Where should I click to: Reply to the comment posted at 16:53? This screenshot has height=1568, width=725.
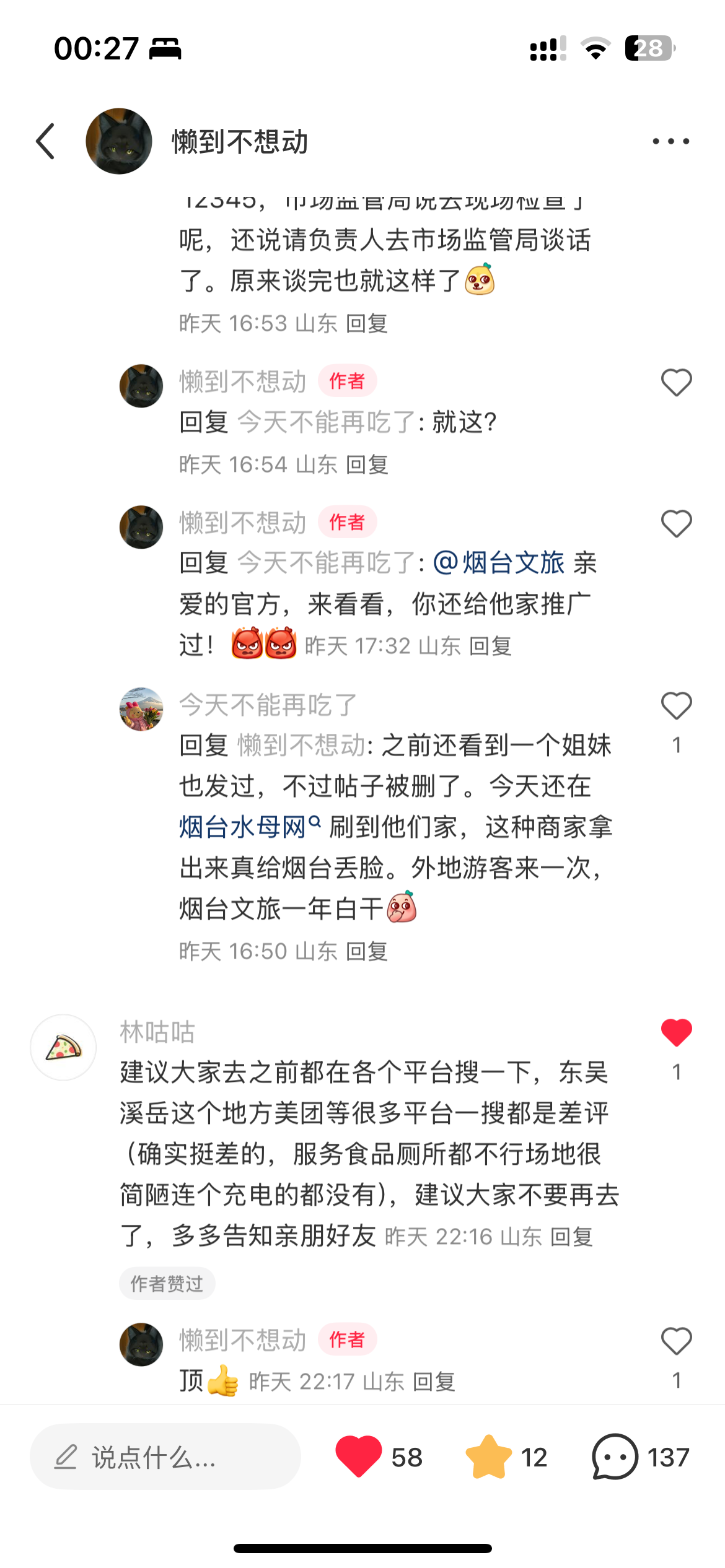point(367,323)
